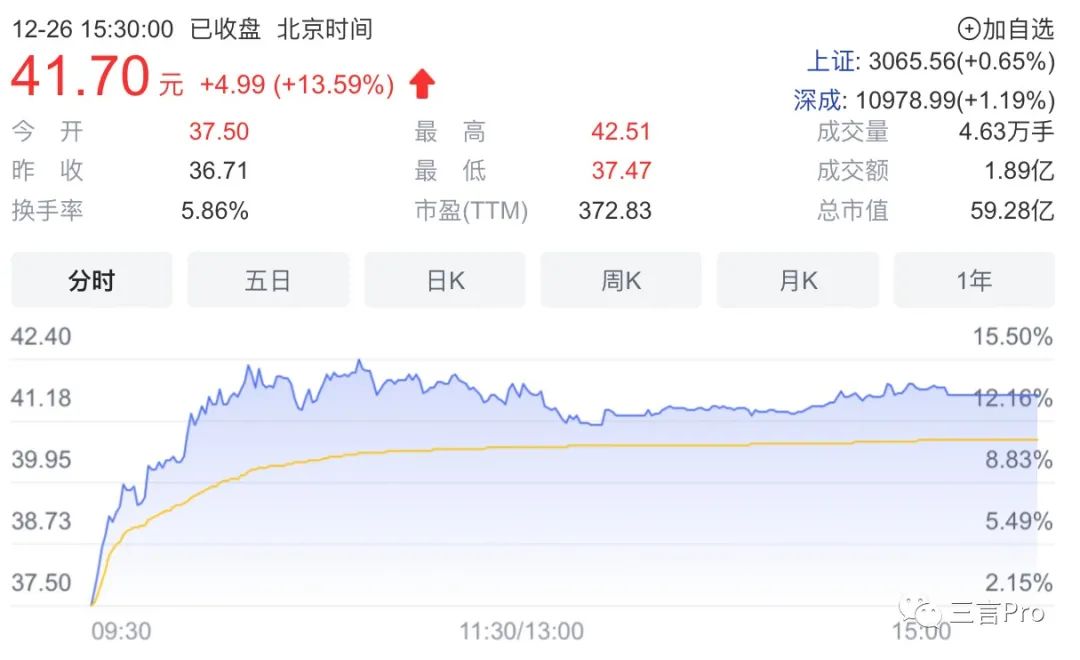Add this stock to watchlist (加自选)
The width and height of the screenshot is (1080, 660).
pos(1006,28)
